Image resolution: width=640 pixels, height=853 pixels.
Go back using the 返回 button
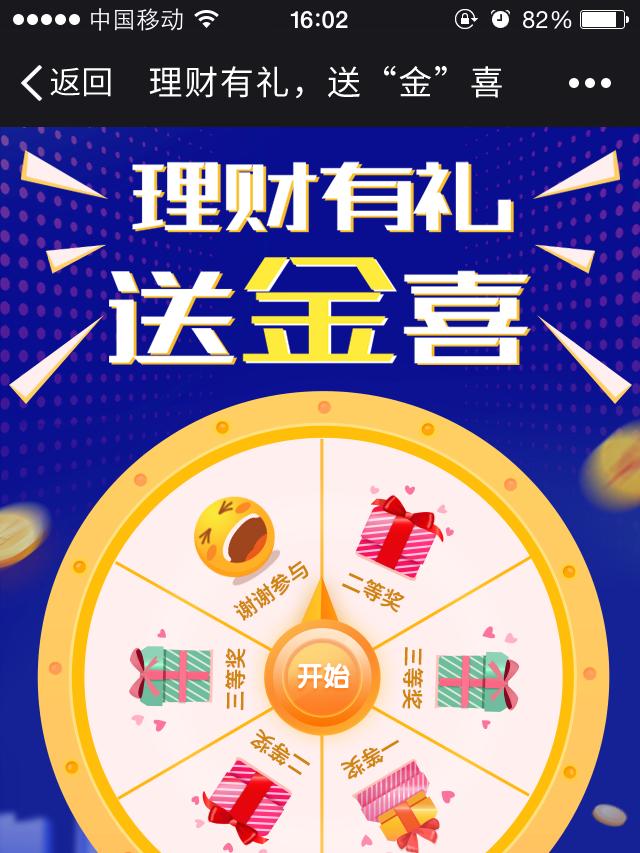click(66, 83)
